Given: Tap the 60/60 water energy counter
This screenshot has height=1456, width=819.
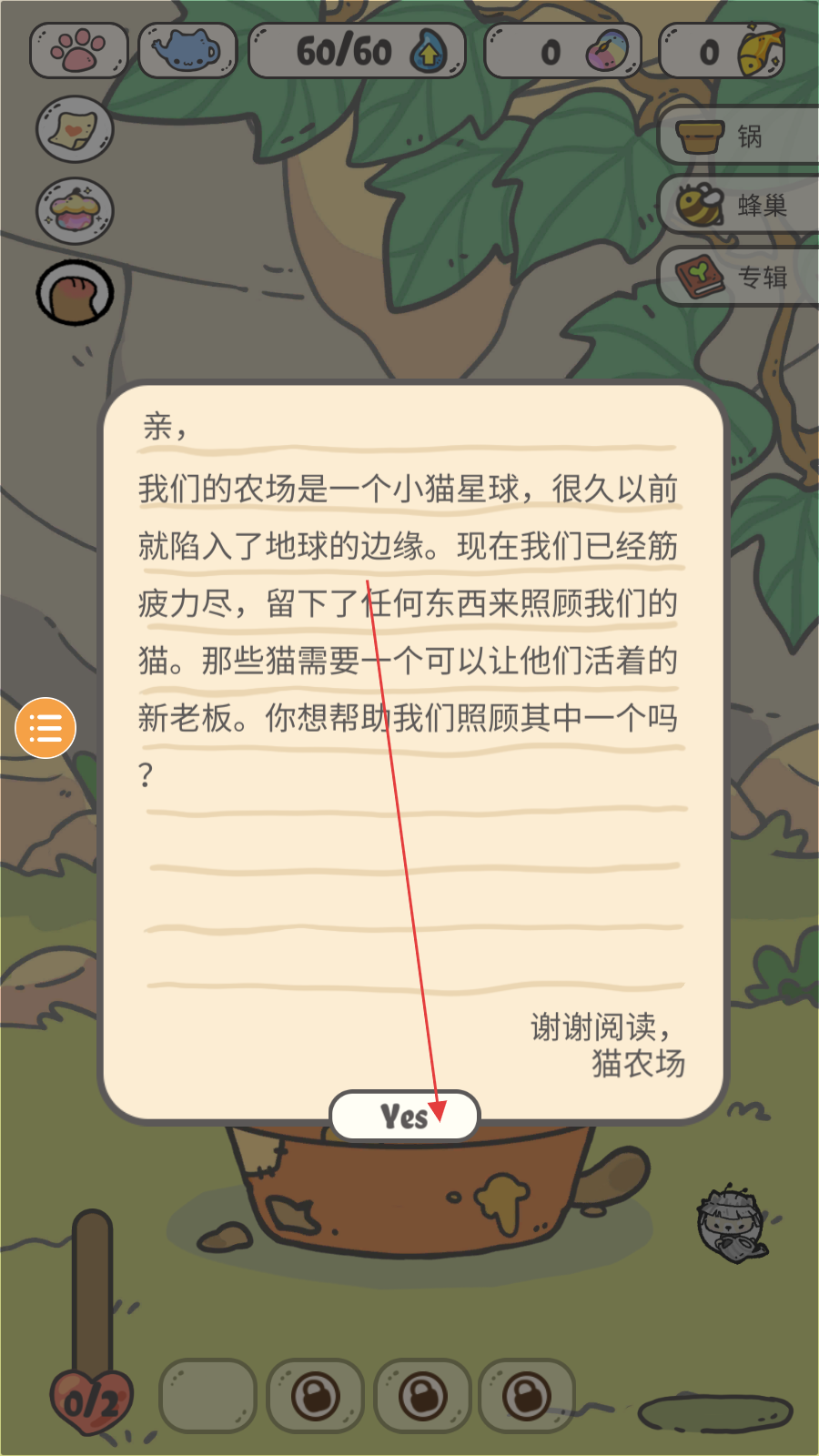Looking at the screenshot, I should pyautogui.click(x=357, y=51).
